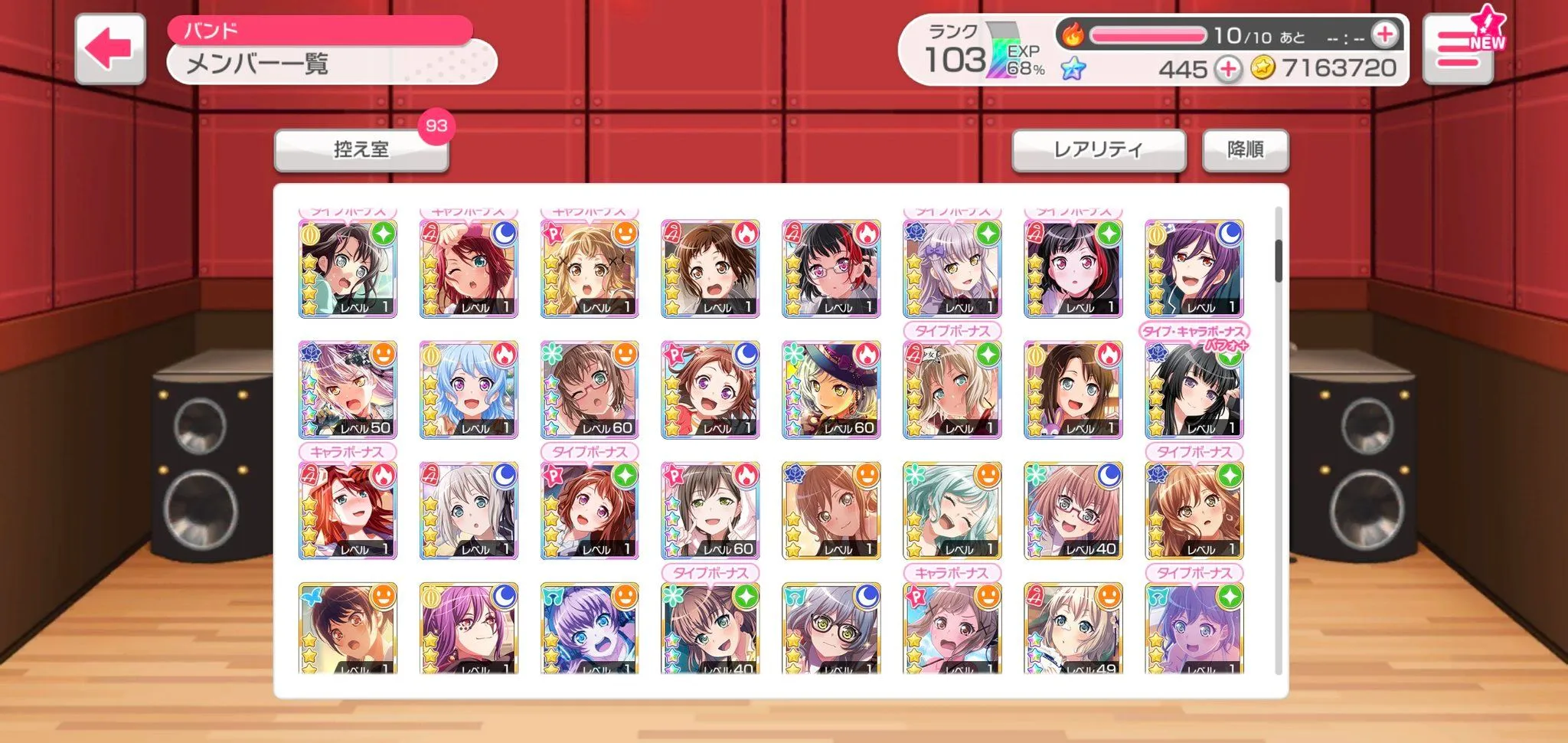The image size is (1568, 743).
Task: Tap the plus next to 445 stars
Action: tap(1228, 69)
